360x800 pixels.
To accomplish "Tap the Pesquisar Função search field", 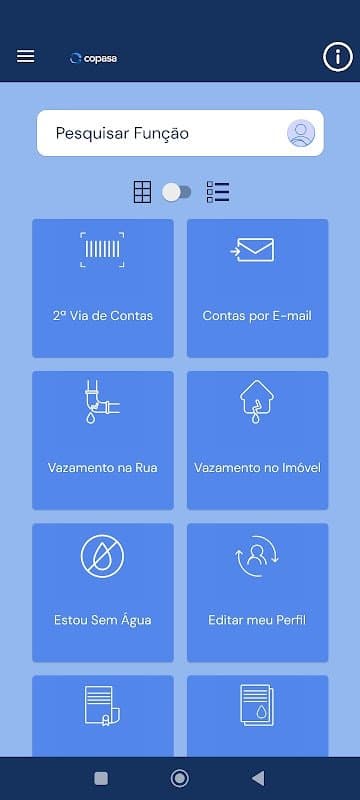I will click(180, 133).
